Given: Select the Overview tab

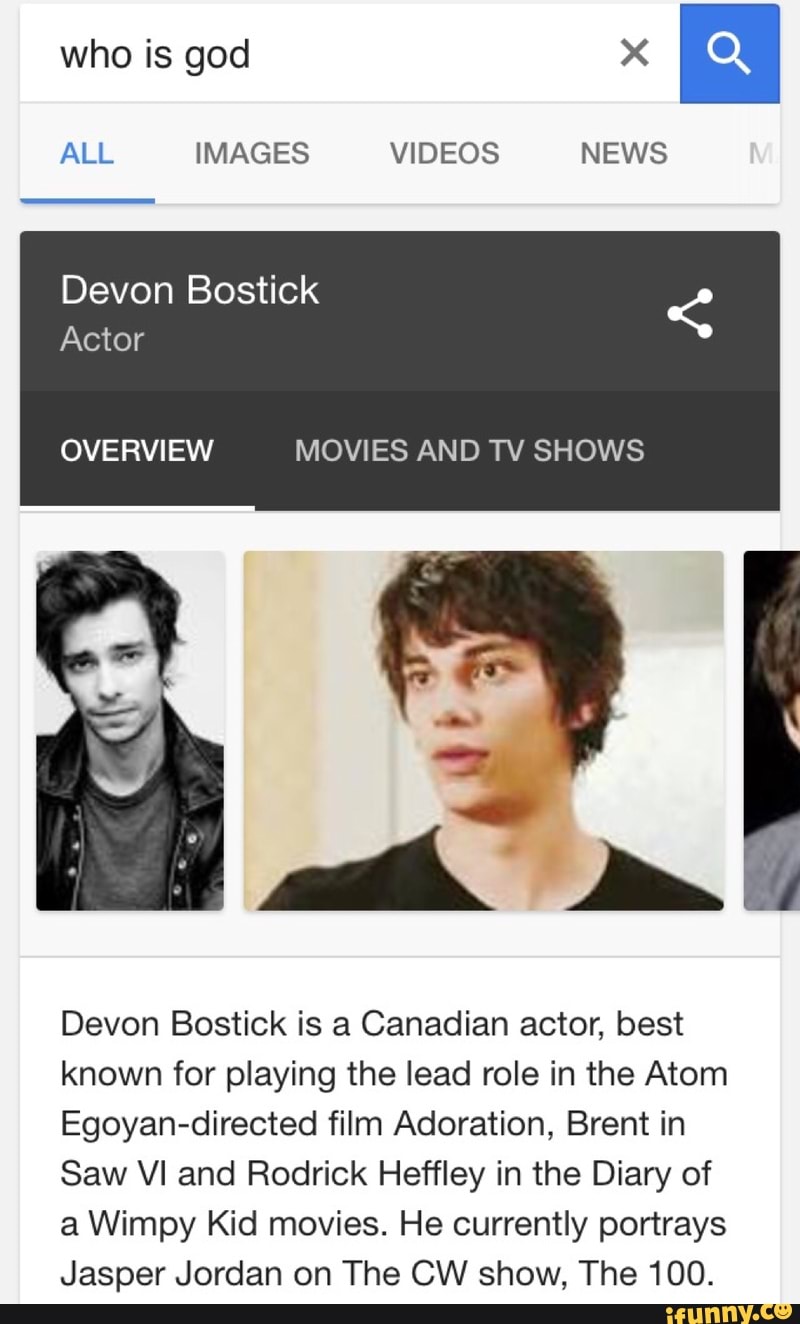Looking at the screenshot, I should point(137,450).
